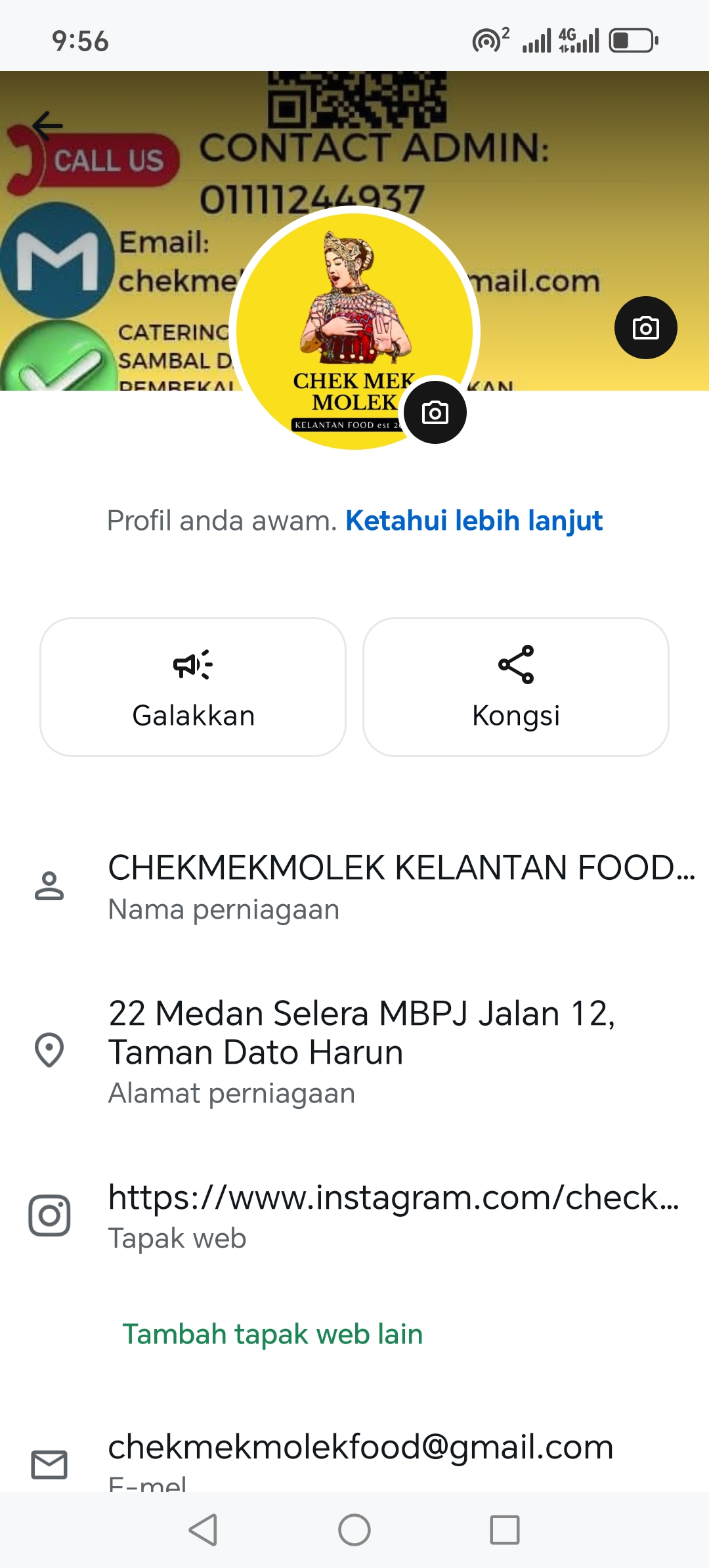The image size is (709, 1568).
Task: Change the cover photo via camera icon
Action: point(645,328)
